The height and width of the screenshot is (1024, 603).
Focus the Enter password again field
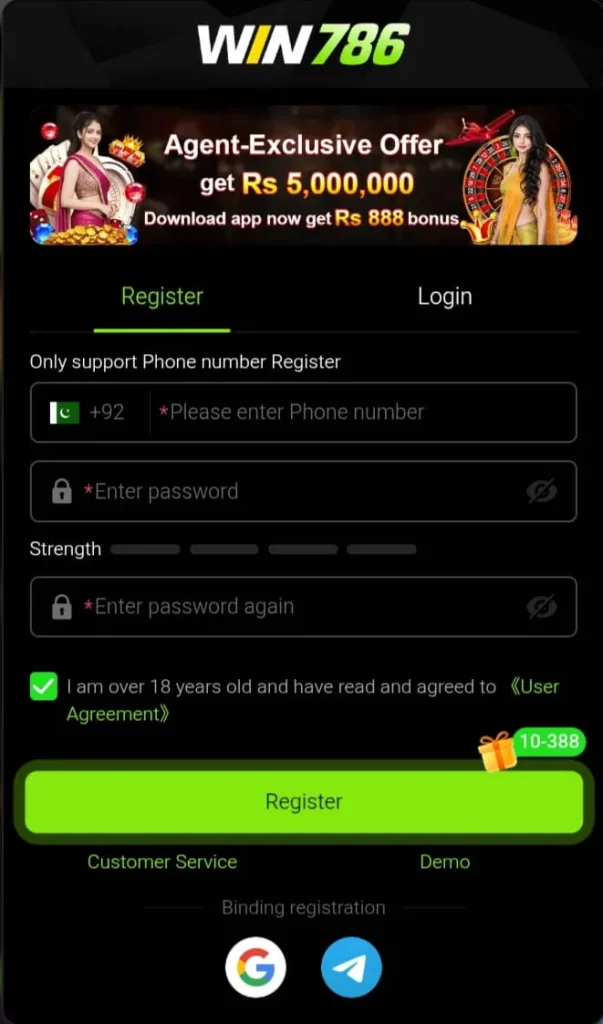click(300, 606)
